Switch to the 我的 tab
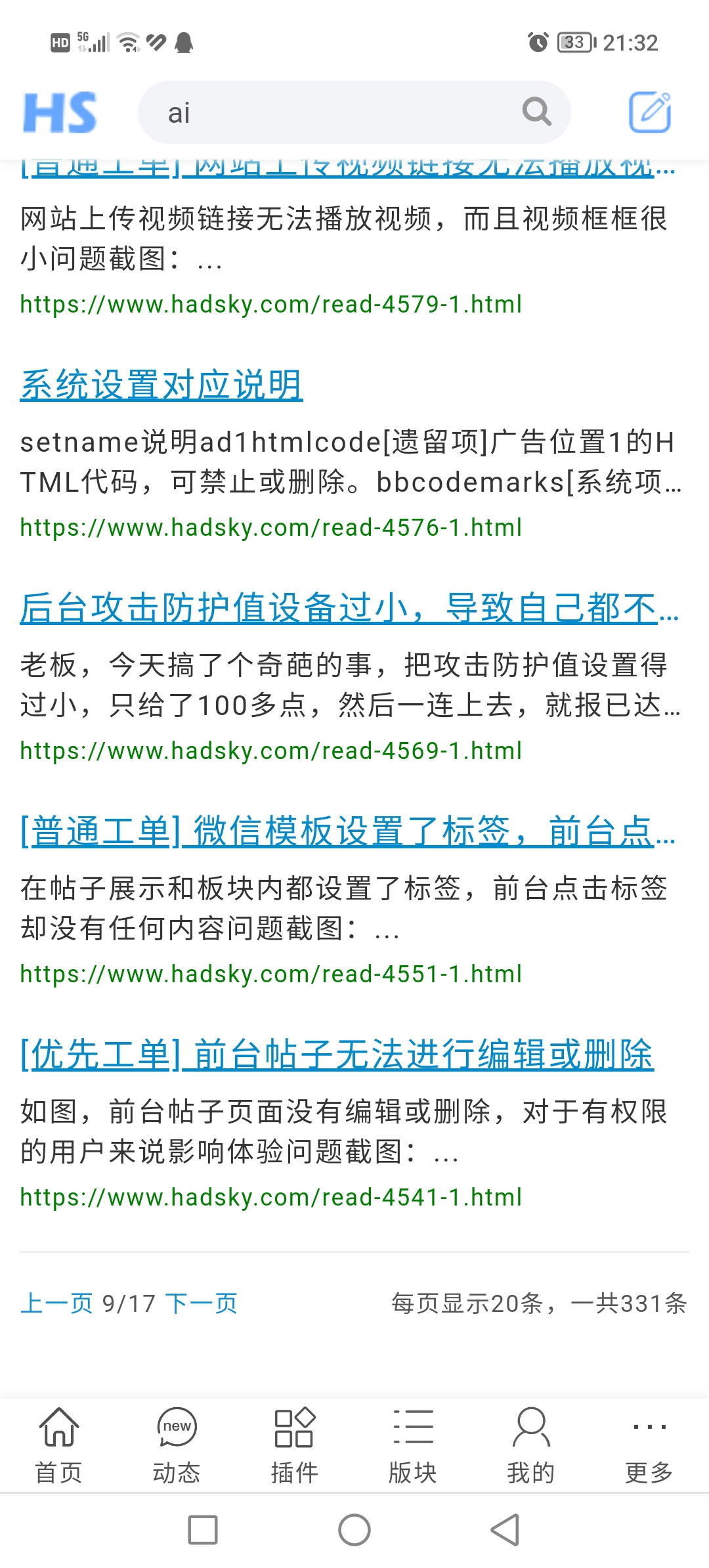Image resolution: width=709 pixels, height=1568 pixels. [531, 1445]
